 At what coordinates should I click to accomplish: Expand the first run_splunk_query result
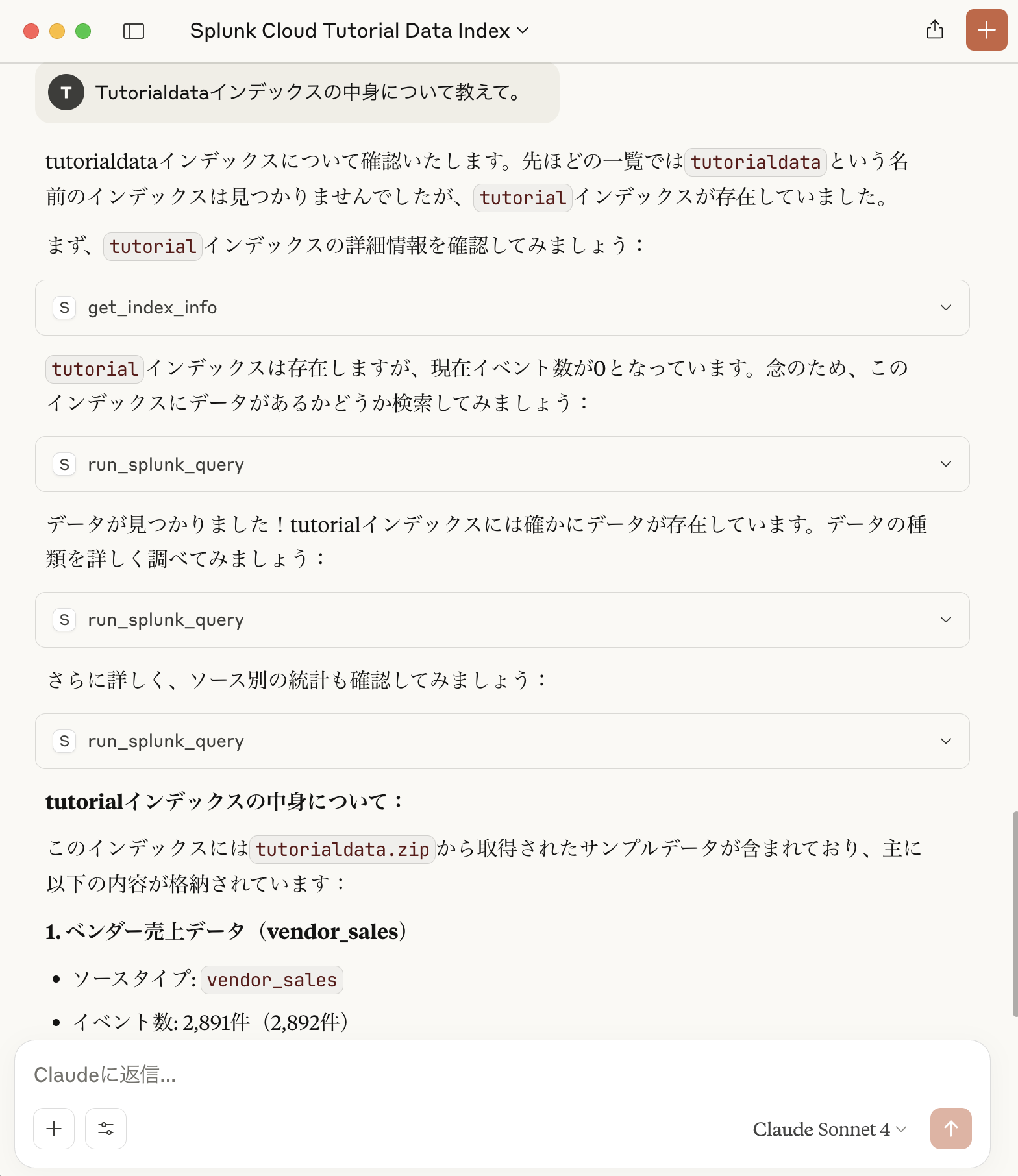tap(945, 464)
